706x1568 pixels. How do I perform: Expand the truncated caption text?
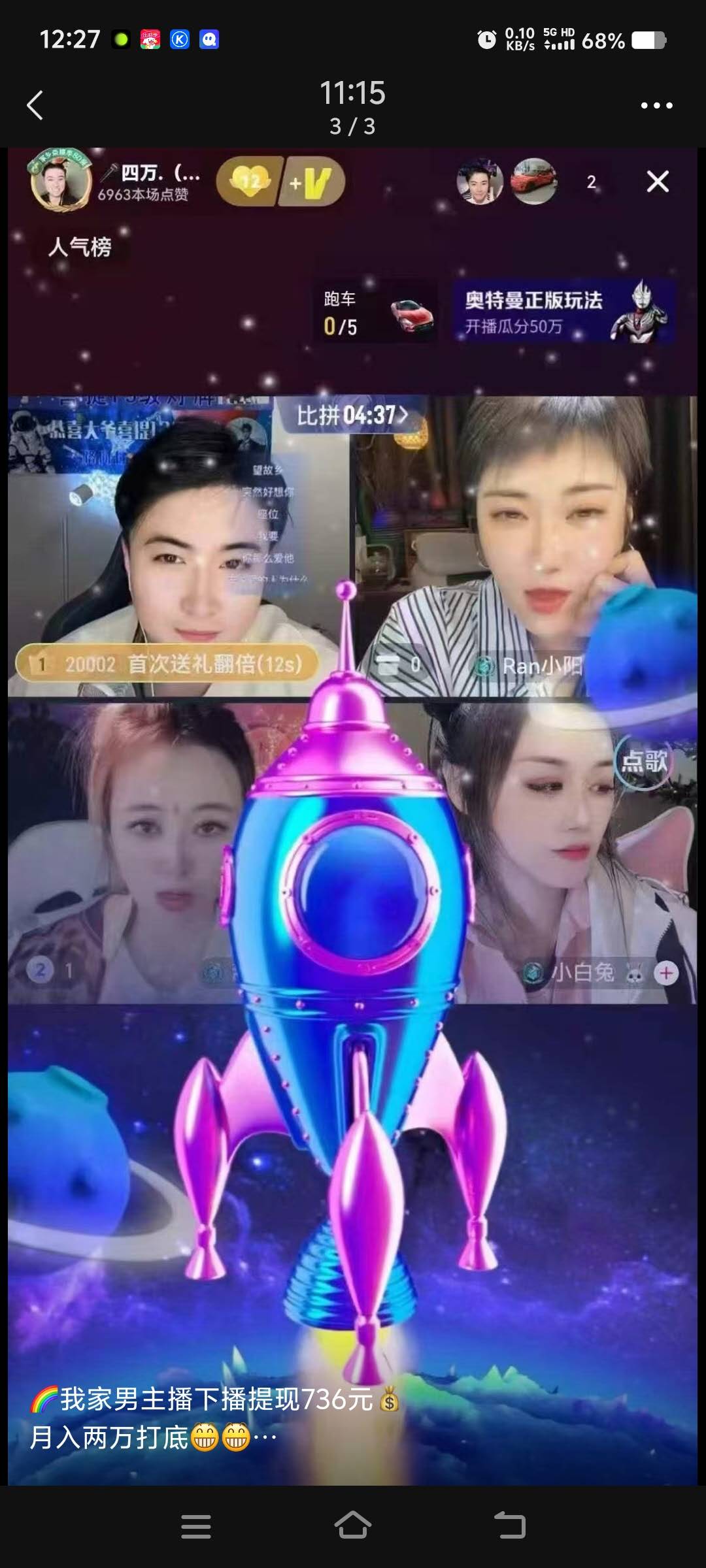click(x=265, y=1438)
